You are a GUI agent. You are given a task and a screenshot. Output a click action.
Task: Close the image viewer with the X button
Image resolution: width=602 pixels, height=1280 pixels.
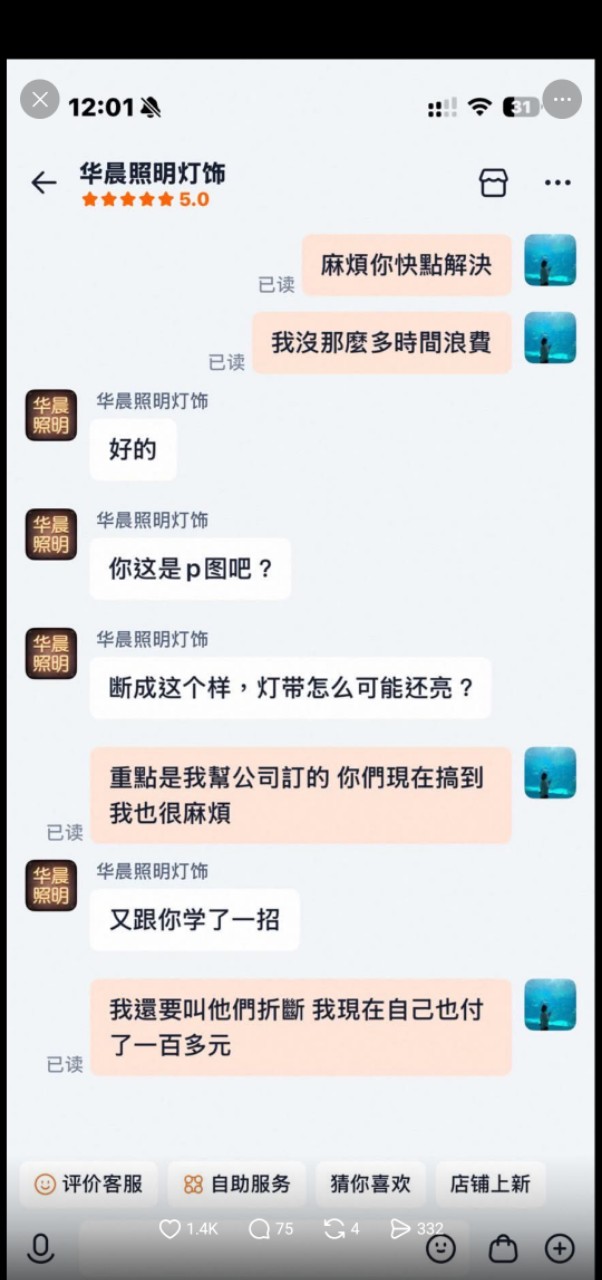pos(40,99)
